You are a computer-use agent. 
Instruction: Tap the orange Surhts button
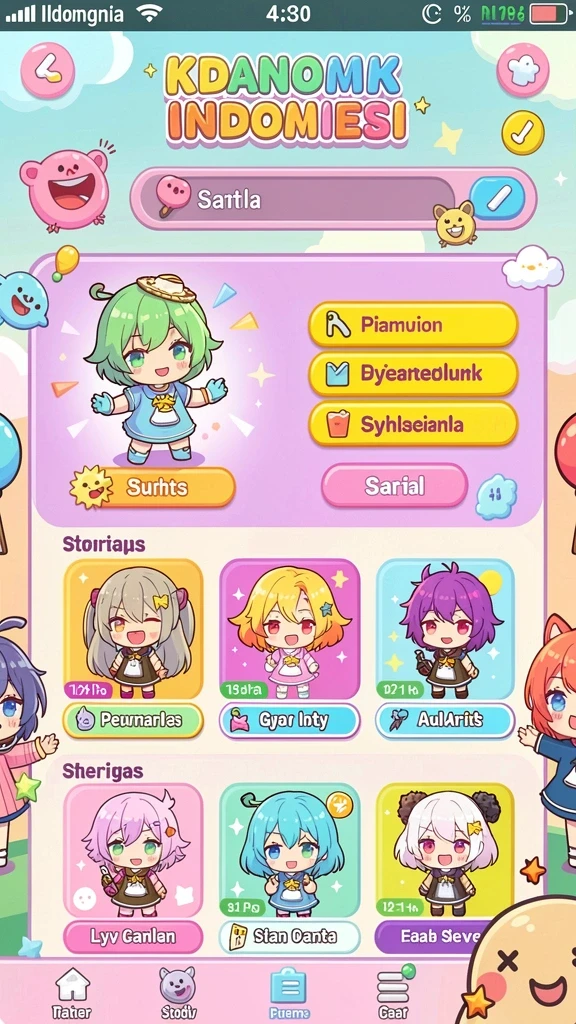click(x=153, y=488)
